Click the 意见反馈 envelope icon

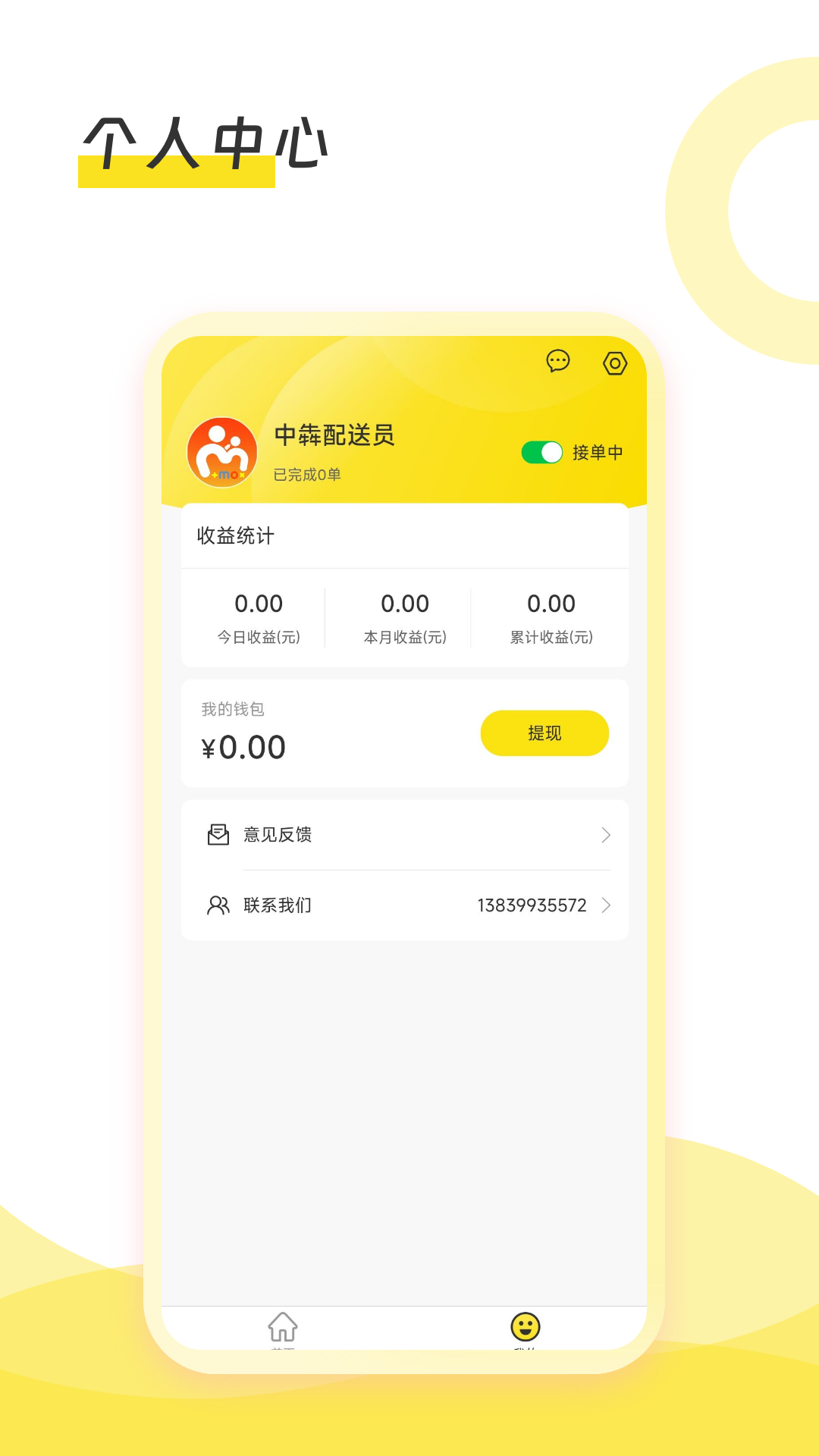218,834
